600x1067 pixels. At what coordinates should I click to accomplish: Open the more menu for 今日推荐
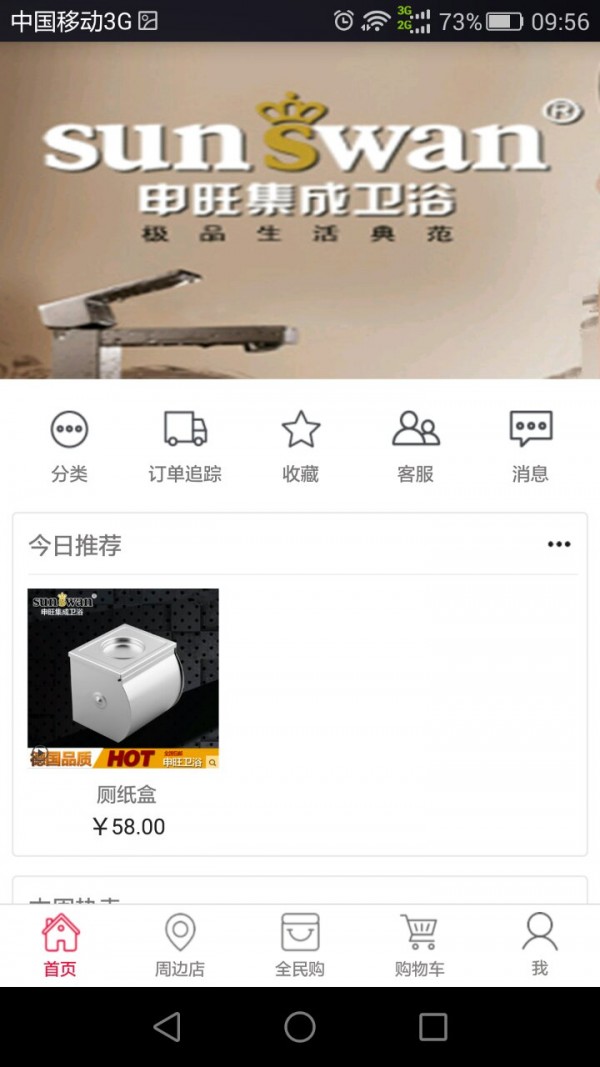(x=558, y=545)
